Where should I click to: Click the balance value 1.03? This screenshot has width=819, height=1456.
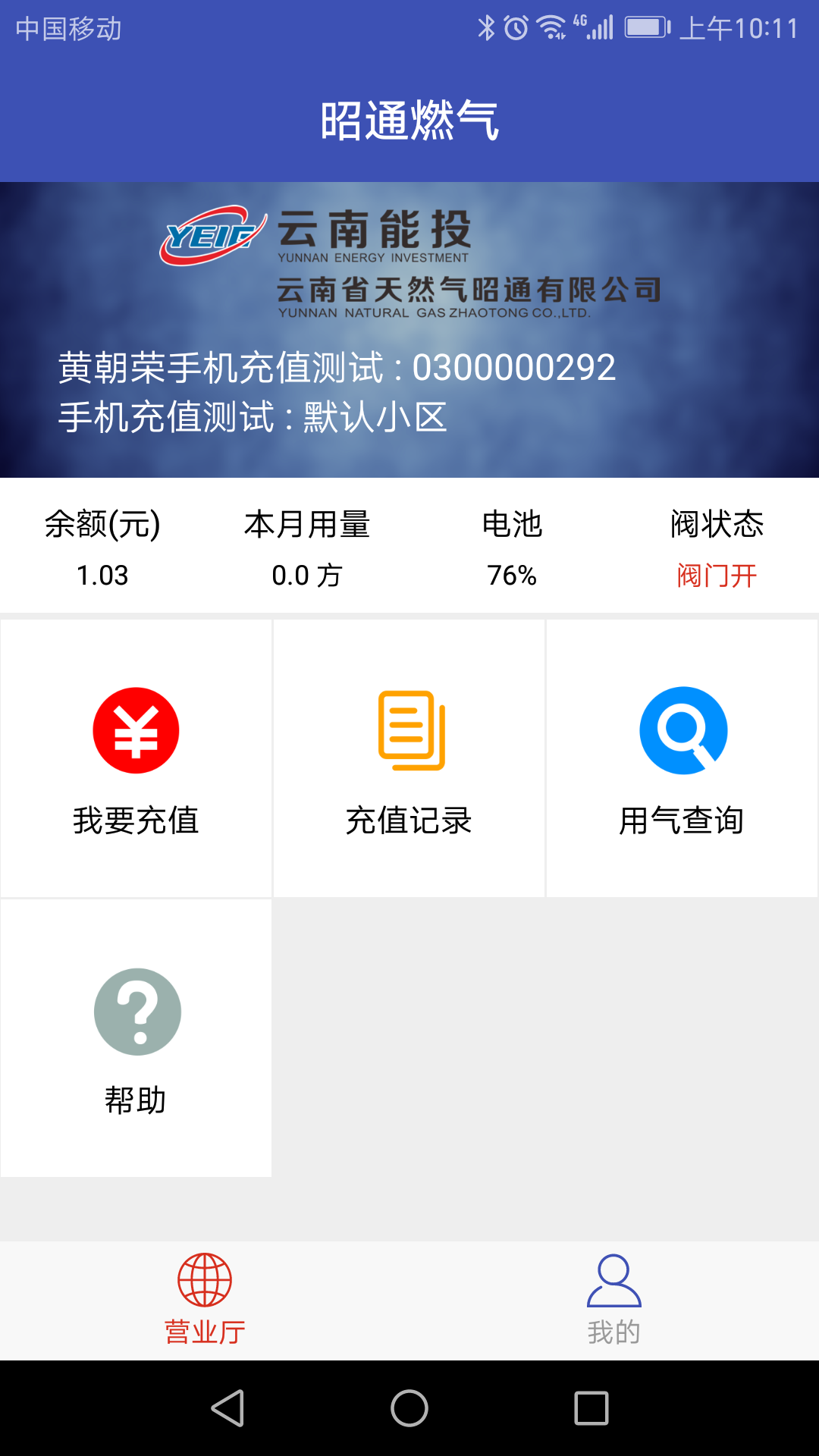[102, 576]
